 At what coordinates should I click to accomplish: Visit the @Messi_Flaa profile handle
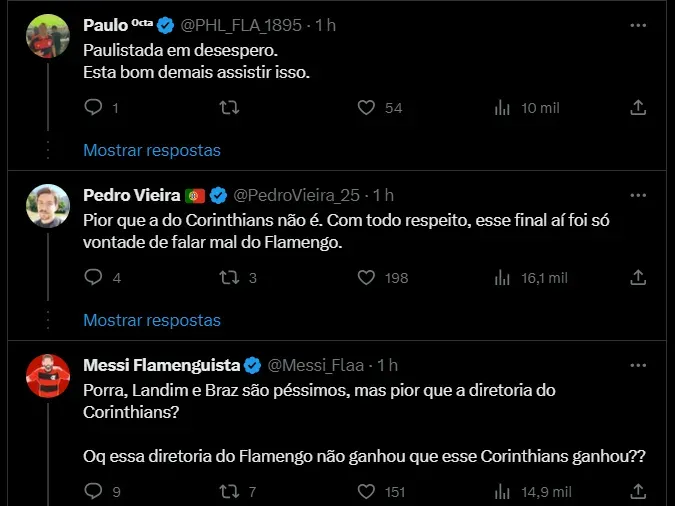pos(319,365)
